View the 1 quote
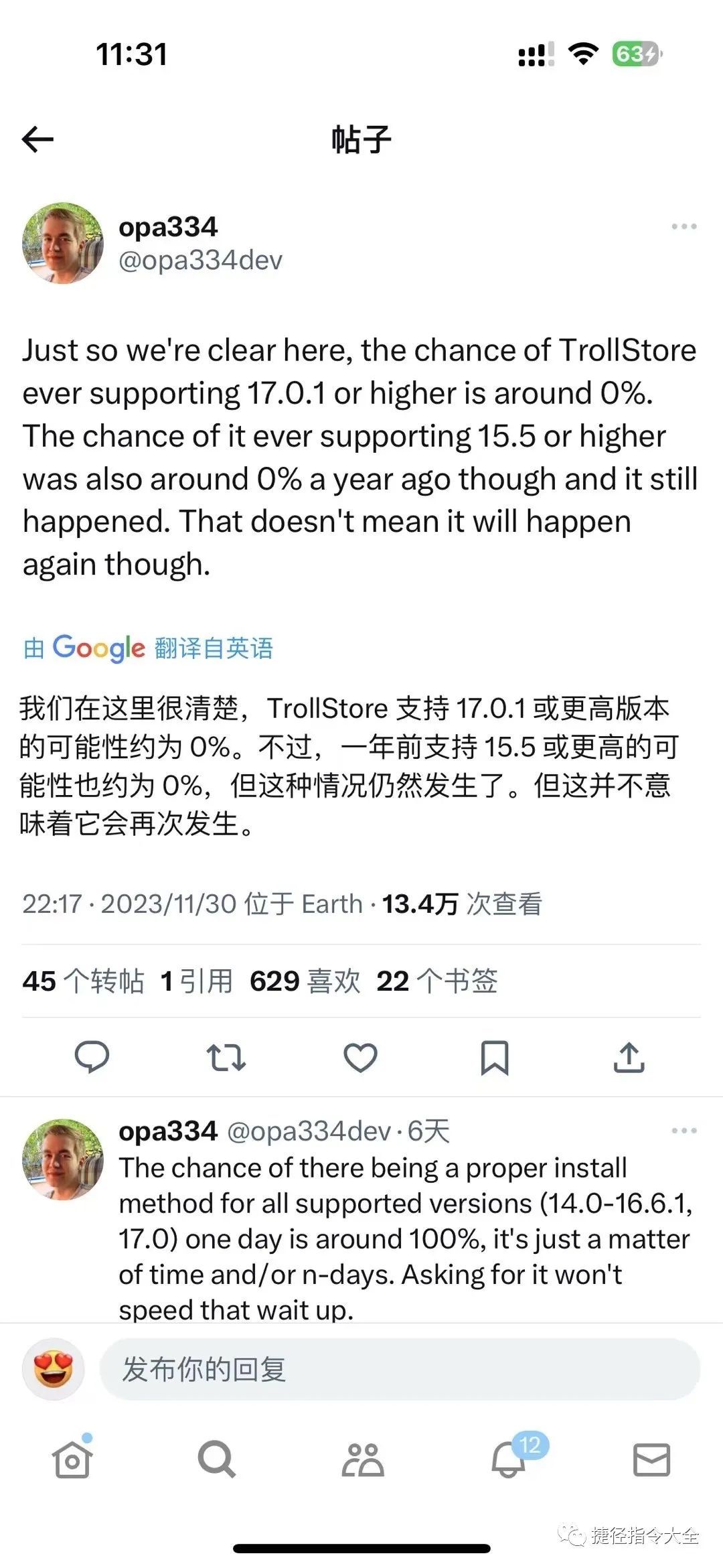This screenshot has width=723, height=1568. point(196,981)
